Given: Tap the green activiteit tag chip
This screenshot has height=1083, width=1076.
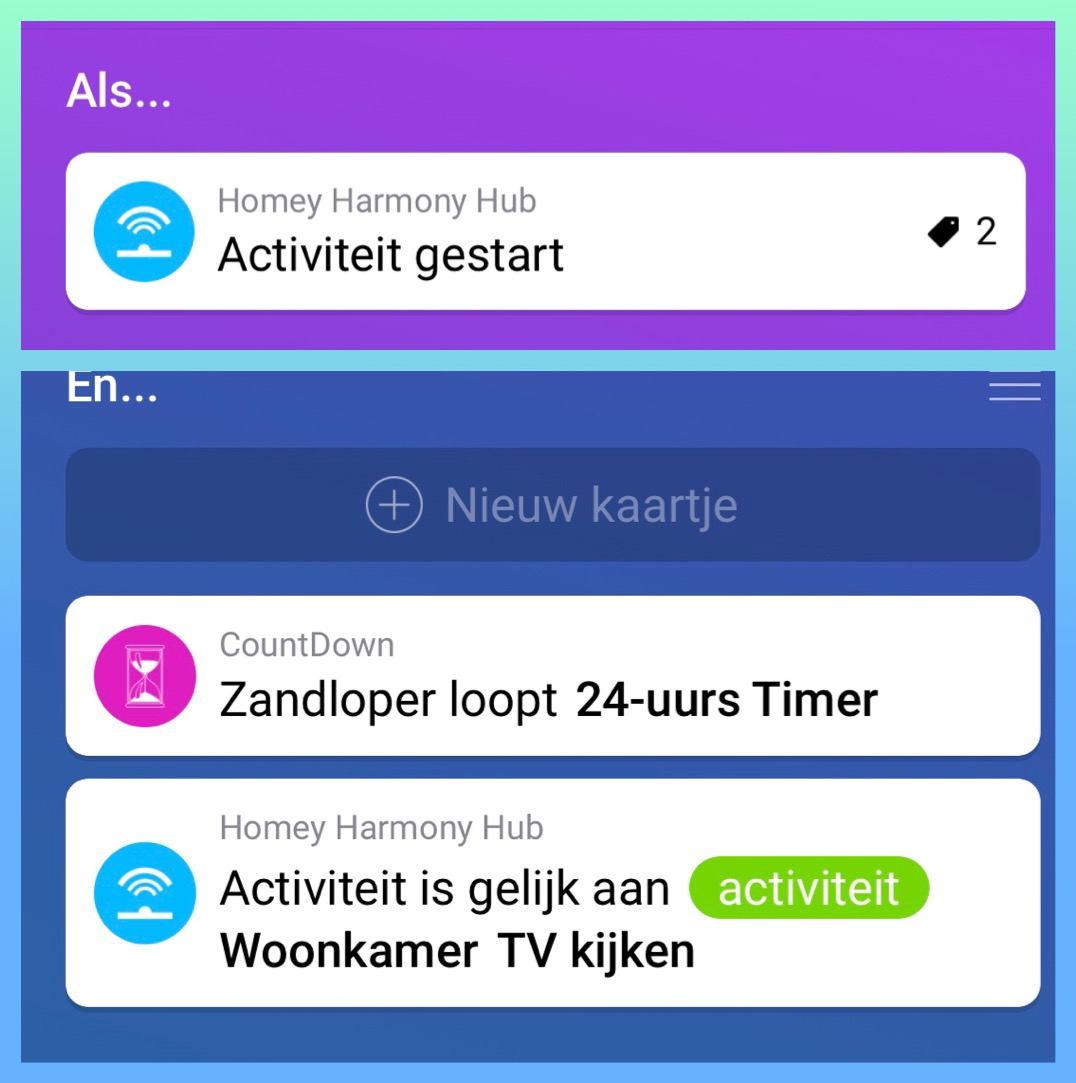Looking at the screenshot, I should pyautogui.click(x=808, y=888).
